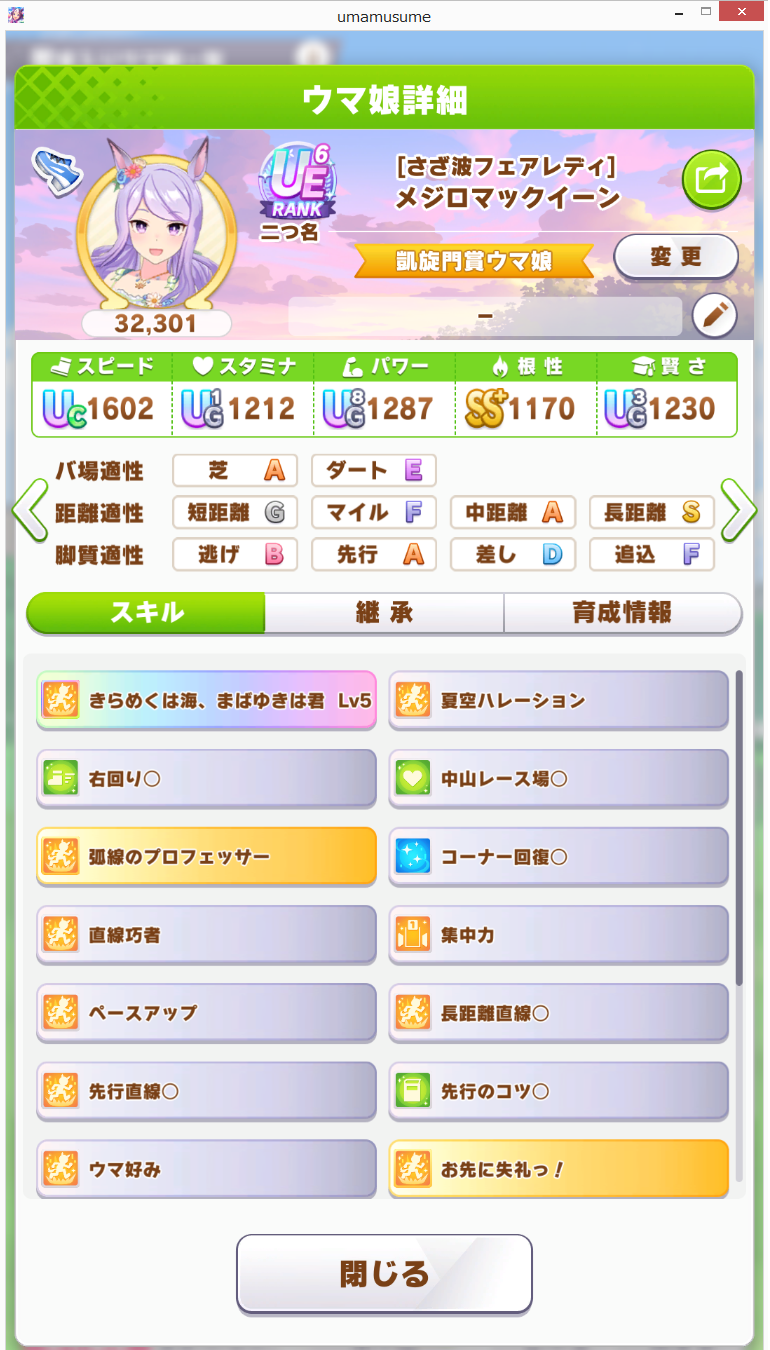Open skill お先に失礼っ！
Image resolution: width=770 pixels, height=1350 pixels.
(x=558, y=1168)
